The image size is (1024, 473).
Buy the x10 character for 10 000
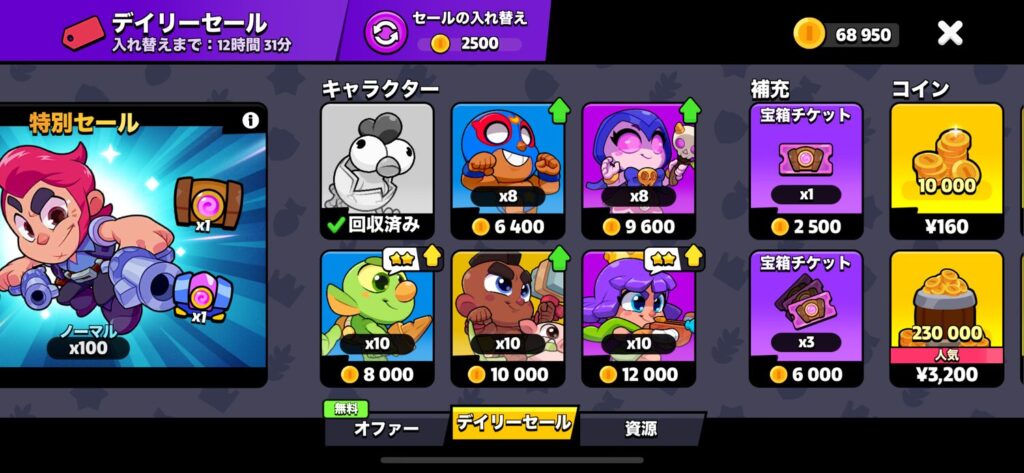click(x=507, y=317)
